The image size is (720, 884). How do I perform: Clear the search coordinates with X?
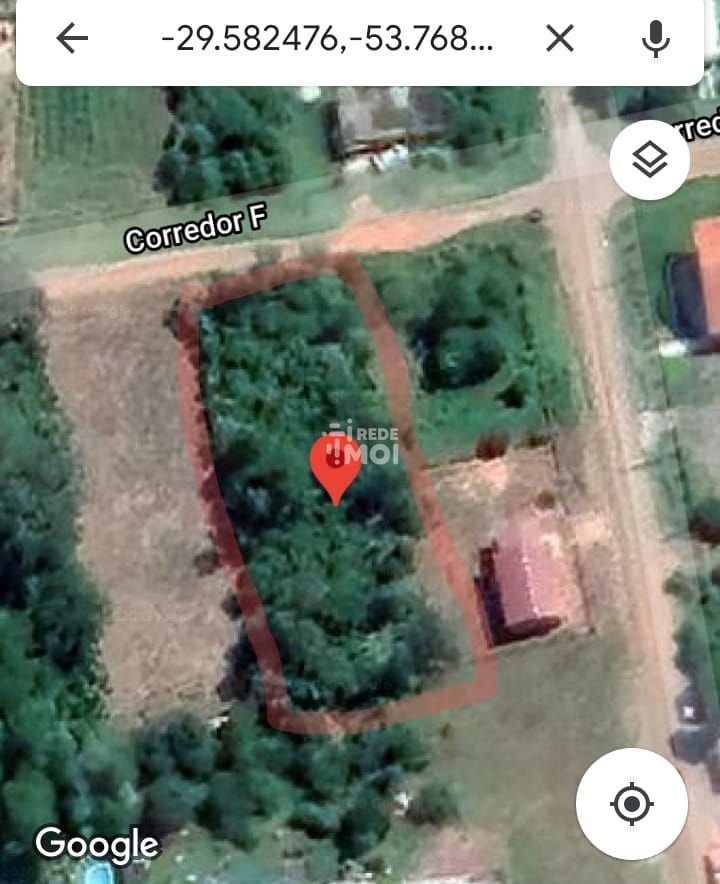coord(560,39)
